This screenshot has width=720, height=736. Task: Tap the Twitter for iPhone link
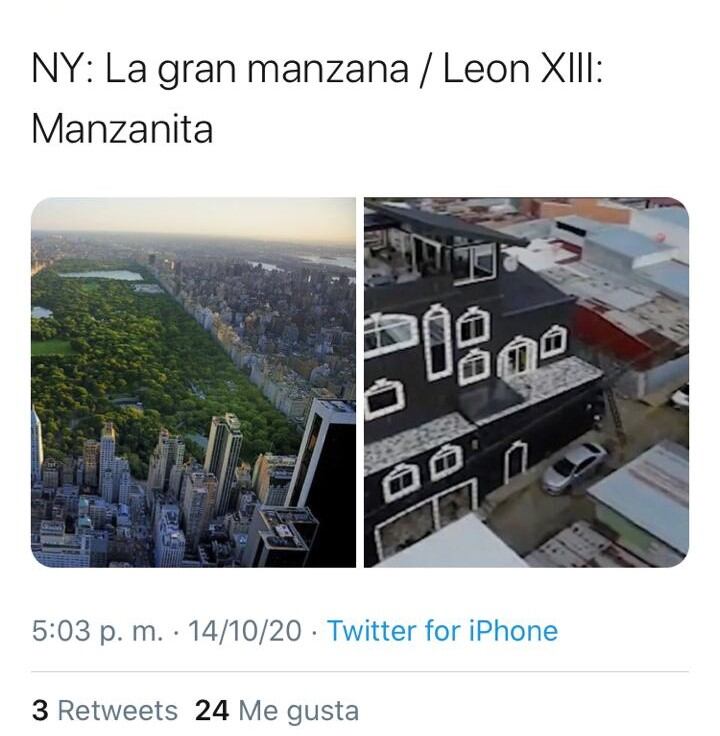(442, 631)
